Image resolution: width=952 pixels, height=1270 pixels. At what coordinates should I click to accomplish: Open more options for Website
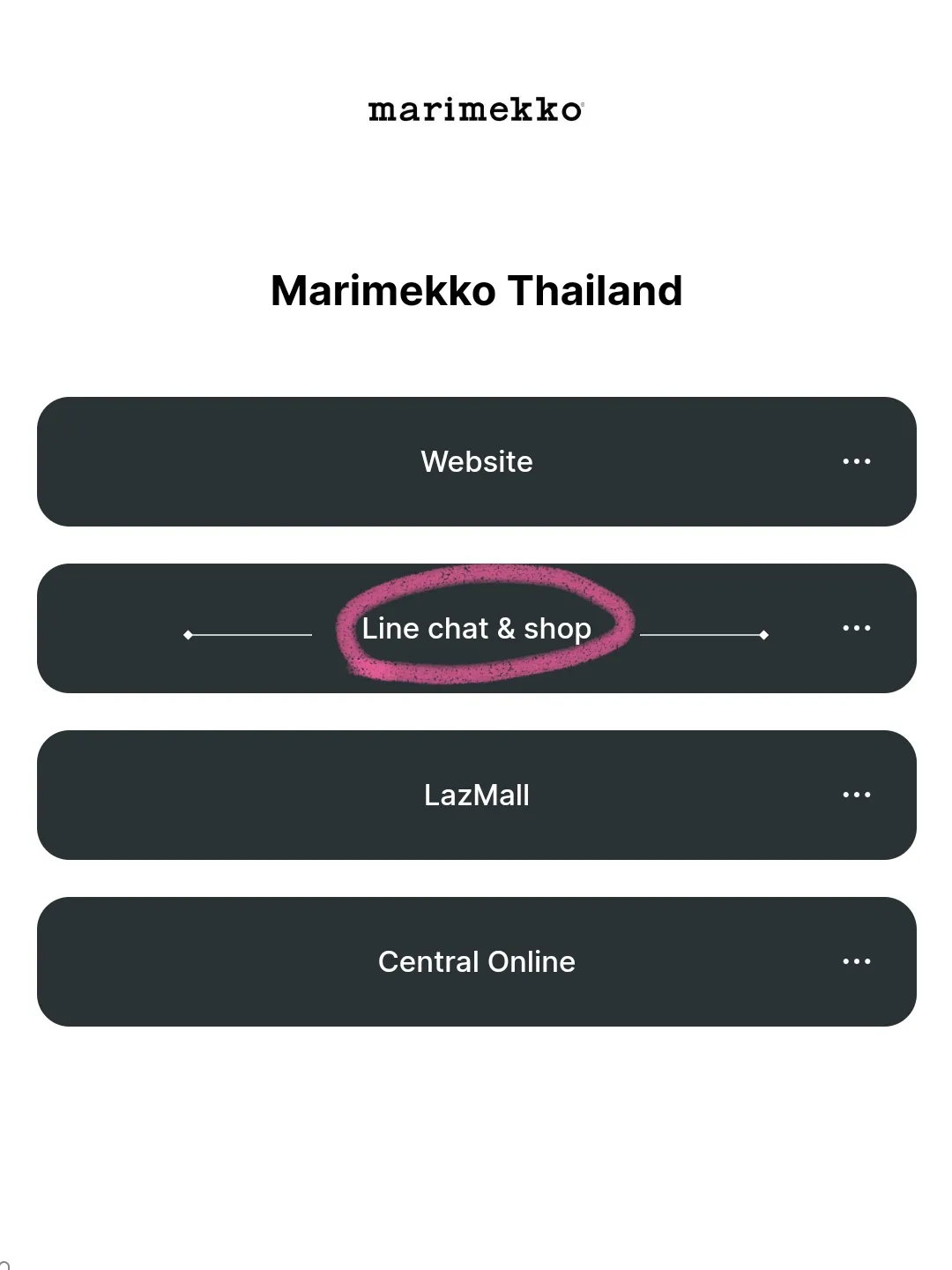856,461
